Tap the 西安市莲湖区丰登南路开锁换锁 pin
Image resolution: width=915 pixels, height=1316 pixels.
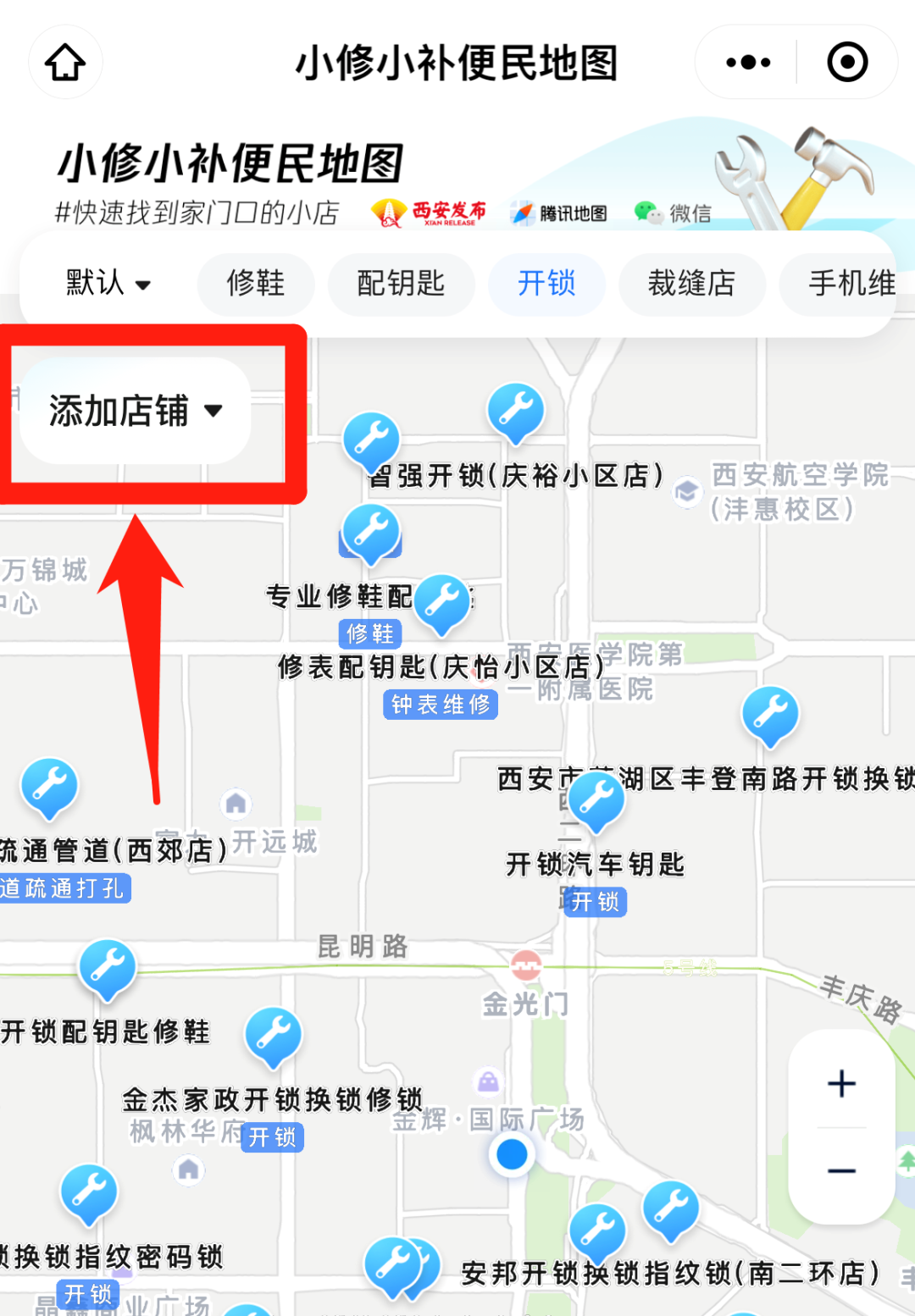pos(770,715)
